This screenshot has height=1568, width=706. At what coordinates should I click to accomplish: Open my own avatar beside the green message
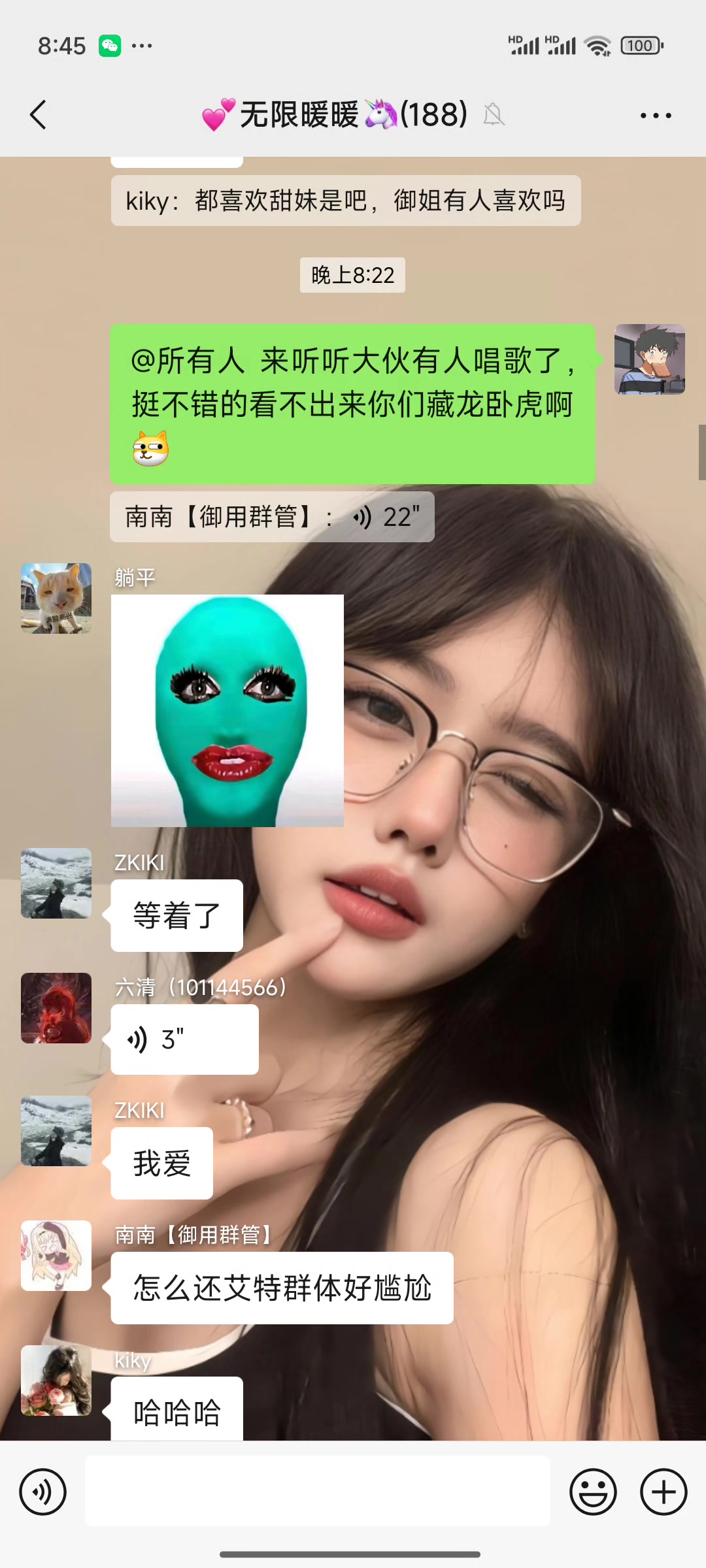tap(650, 359)
